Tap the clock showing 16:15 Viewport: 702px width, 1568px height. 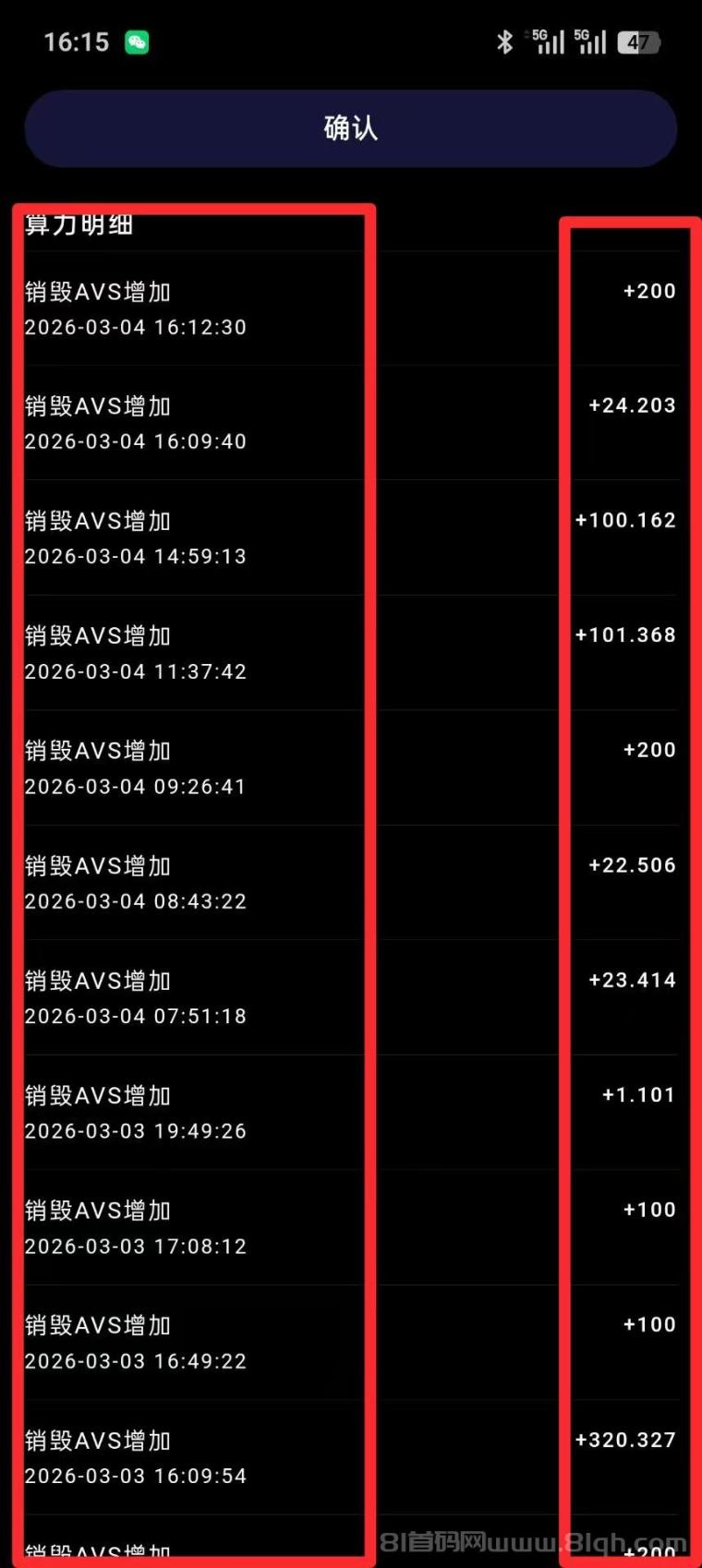pyautogui.click(x=76, y=41)
